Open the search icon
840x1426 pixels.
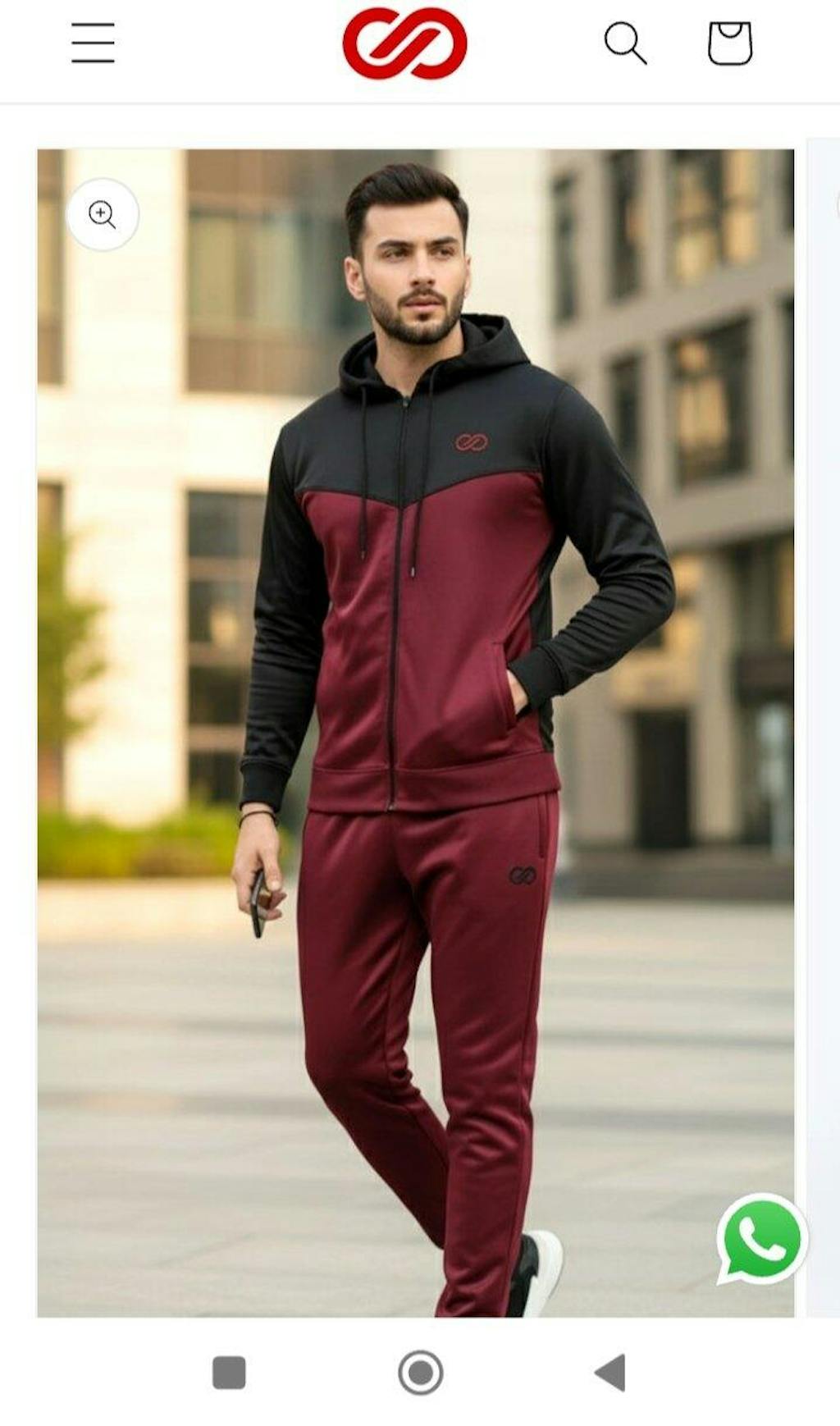[x=625, y=43]
